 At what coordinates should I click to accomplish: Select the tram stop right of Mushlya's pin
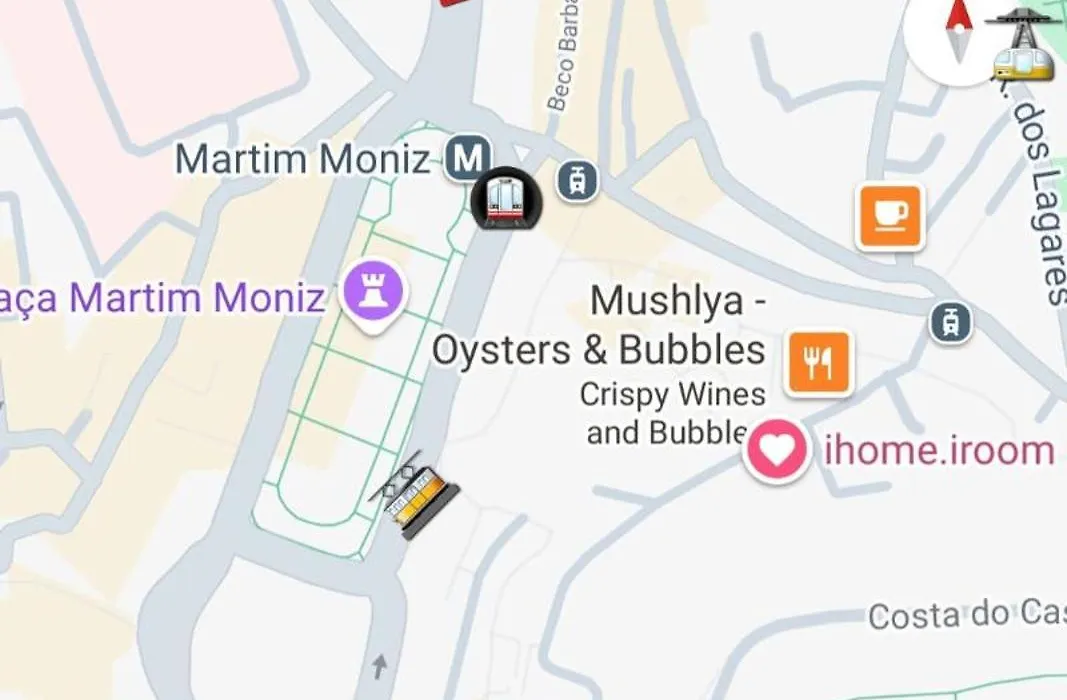coord(949,322)
